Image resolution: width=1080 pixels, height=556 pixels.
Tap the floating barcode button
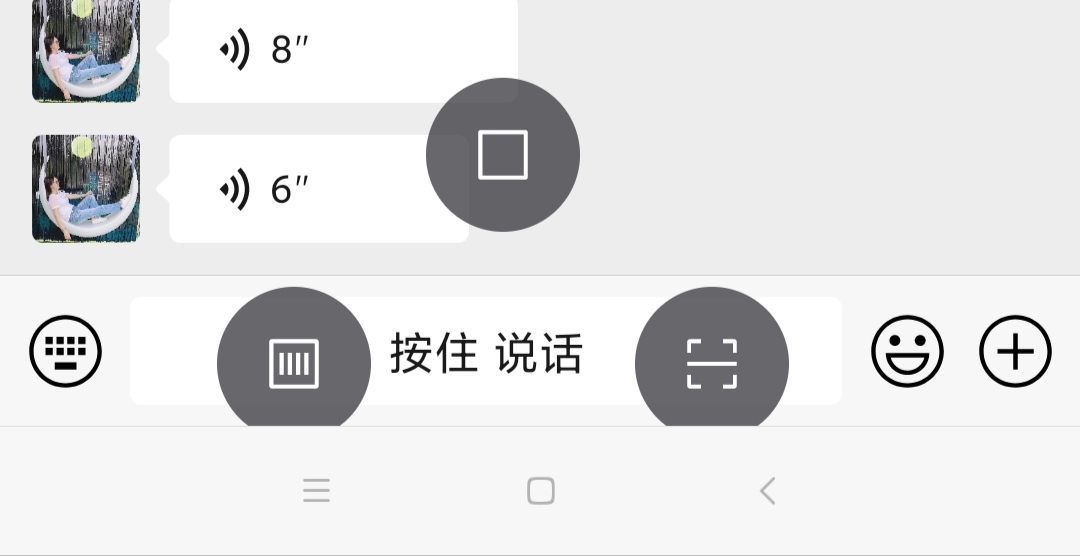(294, 362)
